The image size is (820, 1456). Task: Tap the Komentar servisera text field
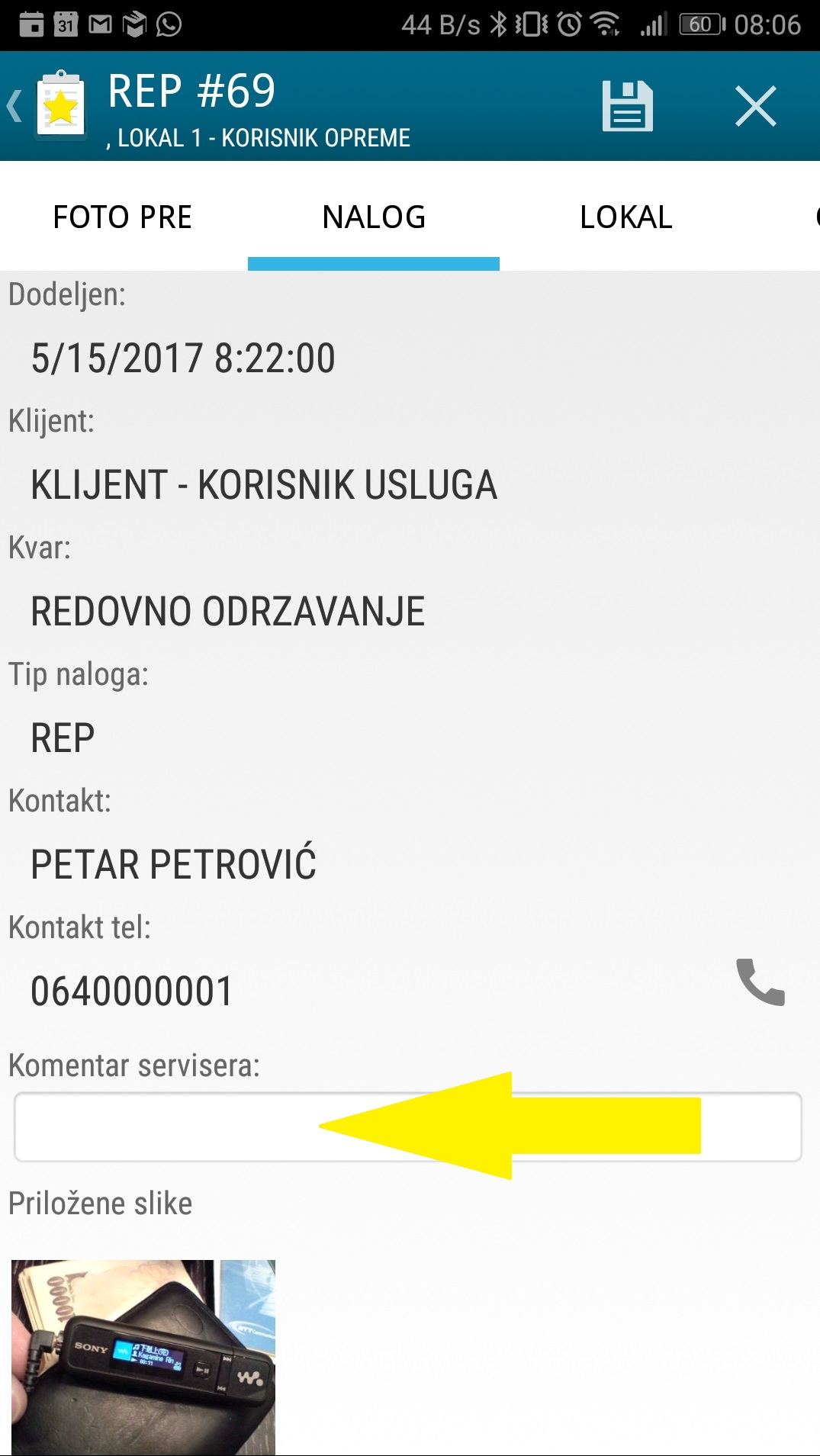click(168, 1127)
